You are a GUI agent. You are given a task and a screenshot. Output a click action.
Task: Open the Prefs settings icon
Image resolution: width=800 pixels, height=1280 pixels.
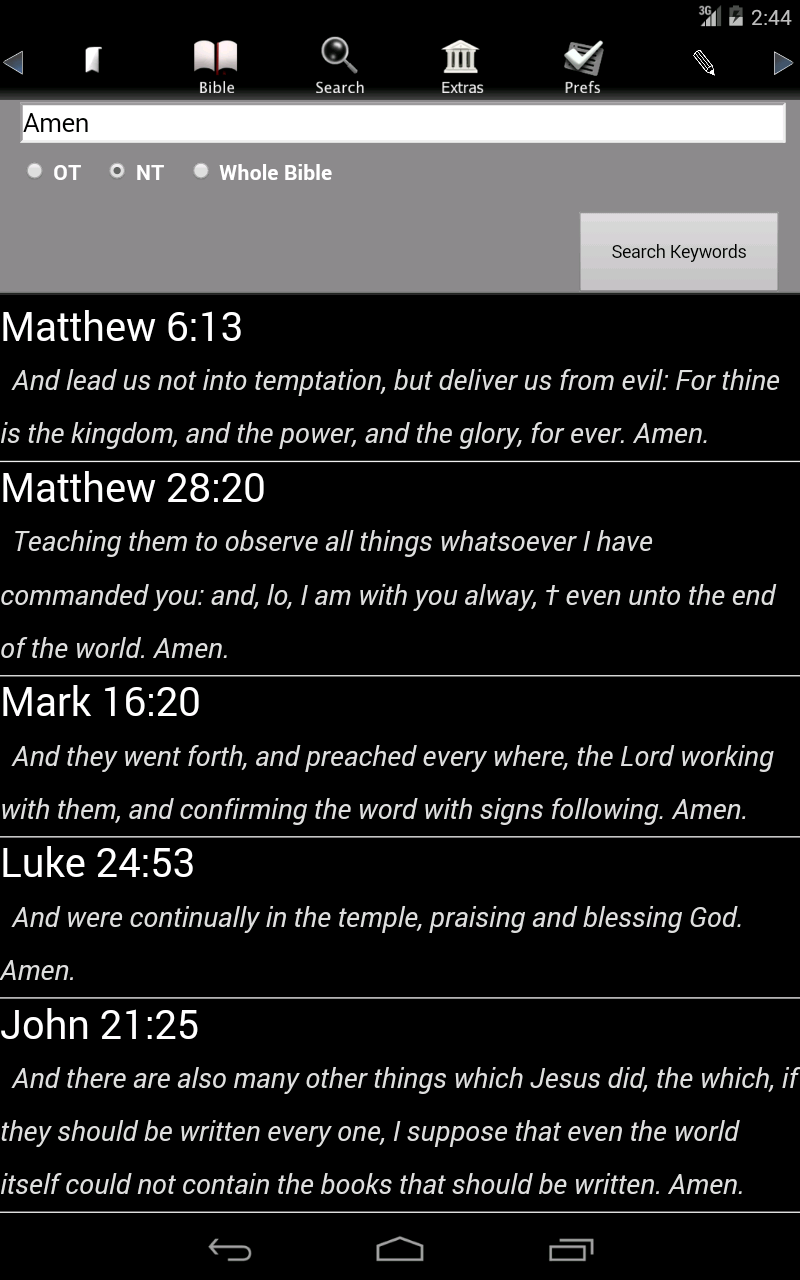pyautogui.click(x=582, y=62)
